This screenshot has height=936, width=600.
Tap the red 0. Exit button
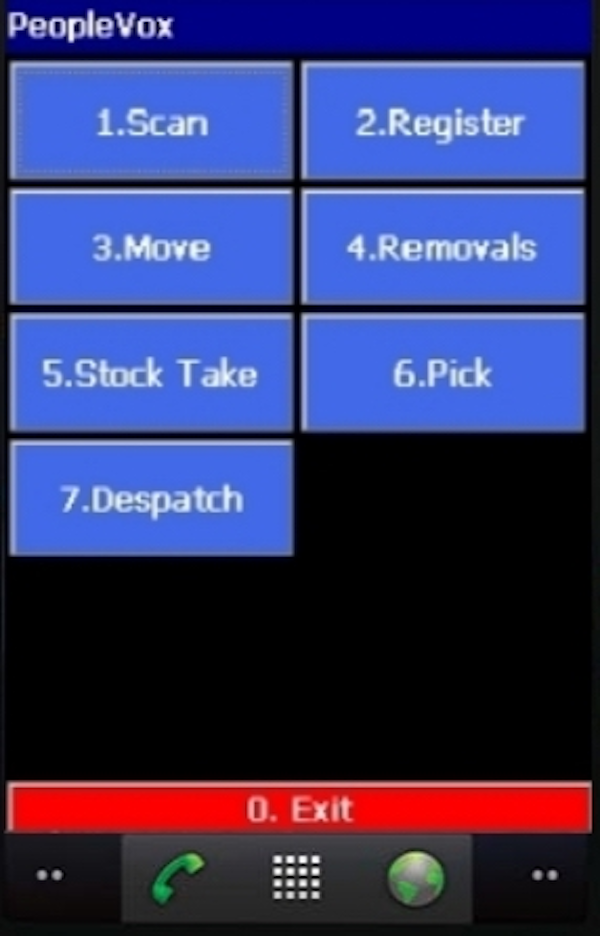click(299, 808)
